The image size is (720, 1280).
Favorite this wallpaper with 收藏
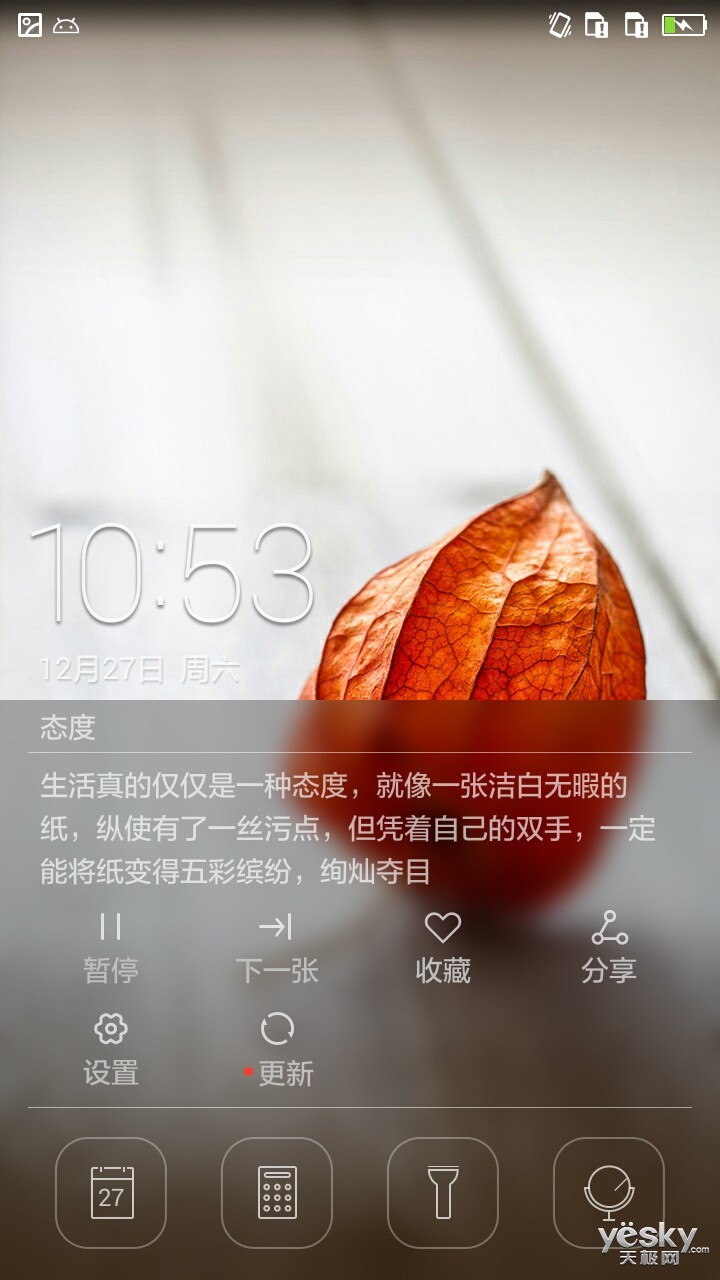[x=442, y=947]
